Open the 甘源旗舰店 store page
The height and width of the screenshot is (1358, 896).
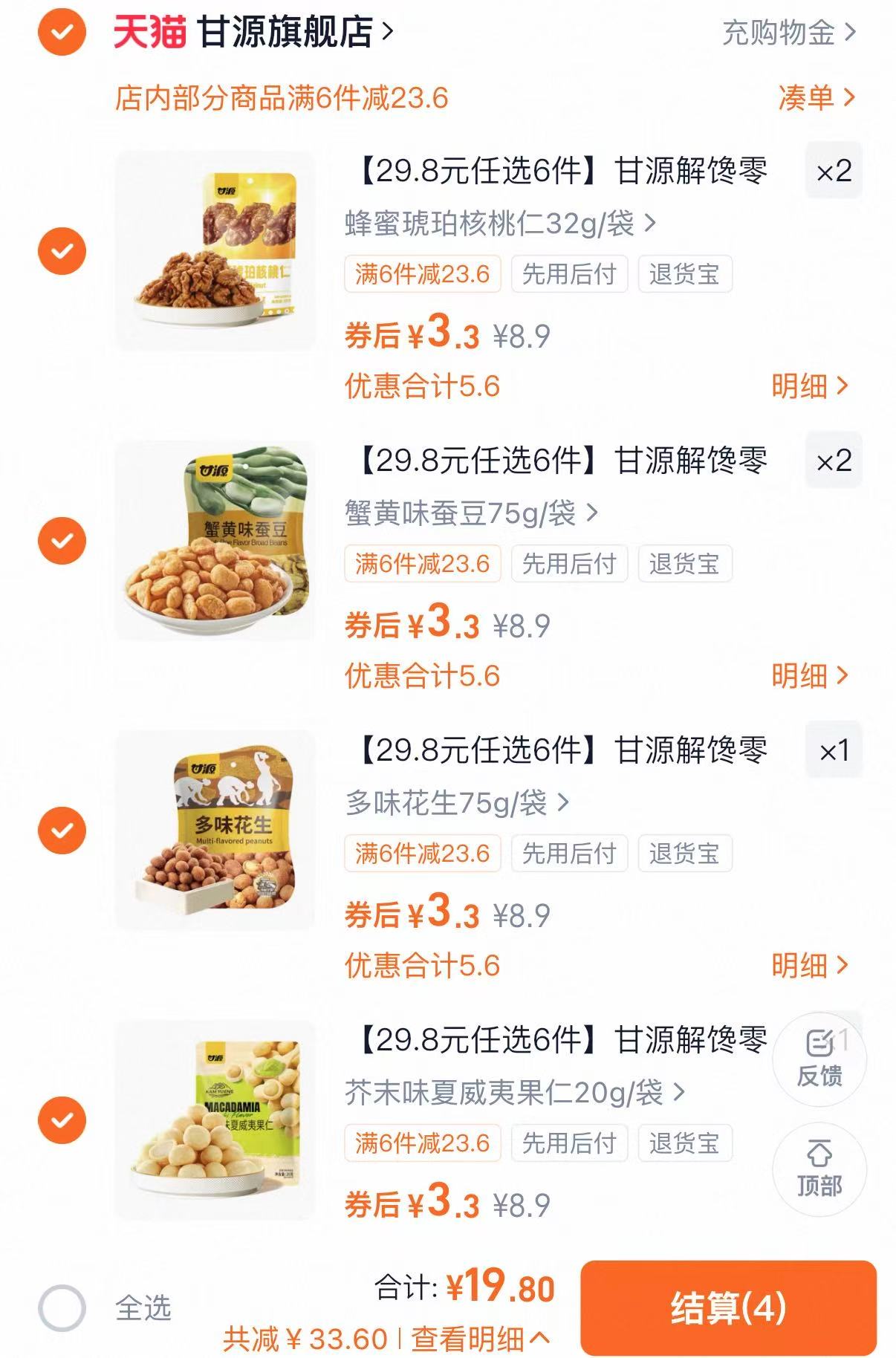pyautogui.click(x=291, y=33)
